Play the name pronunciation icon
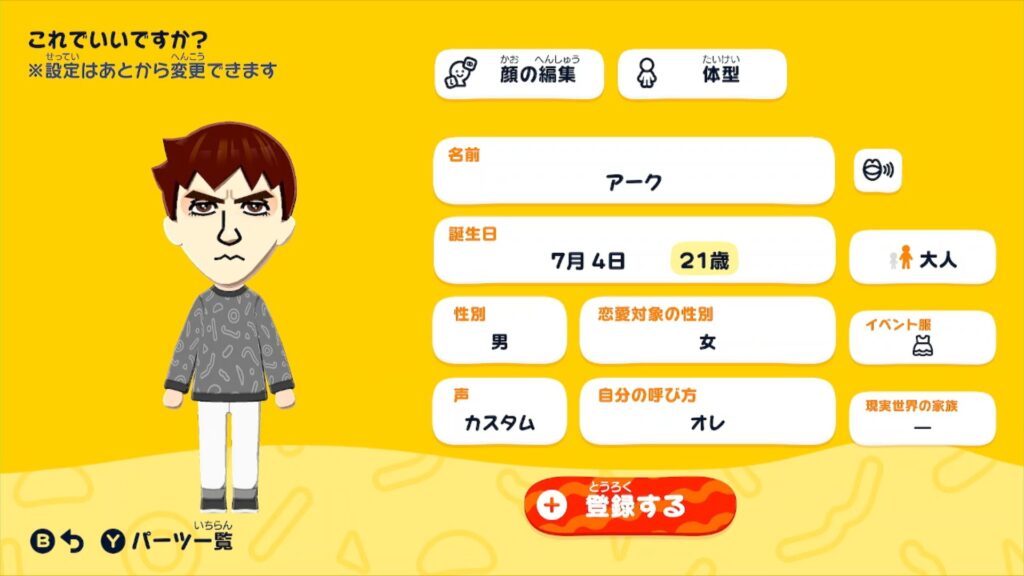 click(876, 172)
